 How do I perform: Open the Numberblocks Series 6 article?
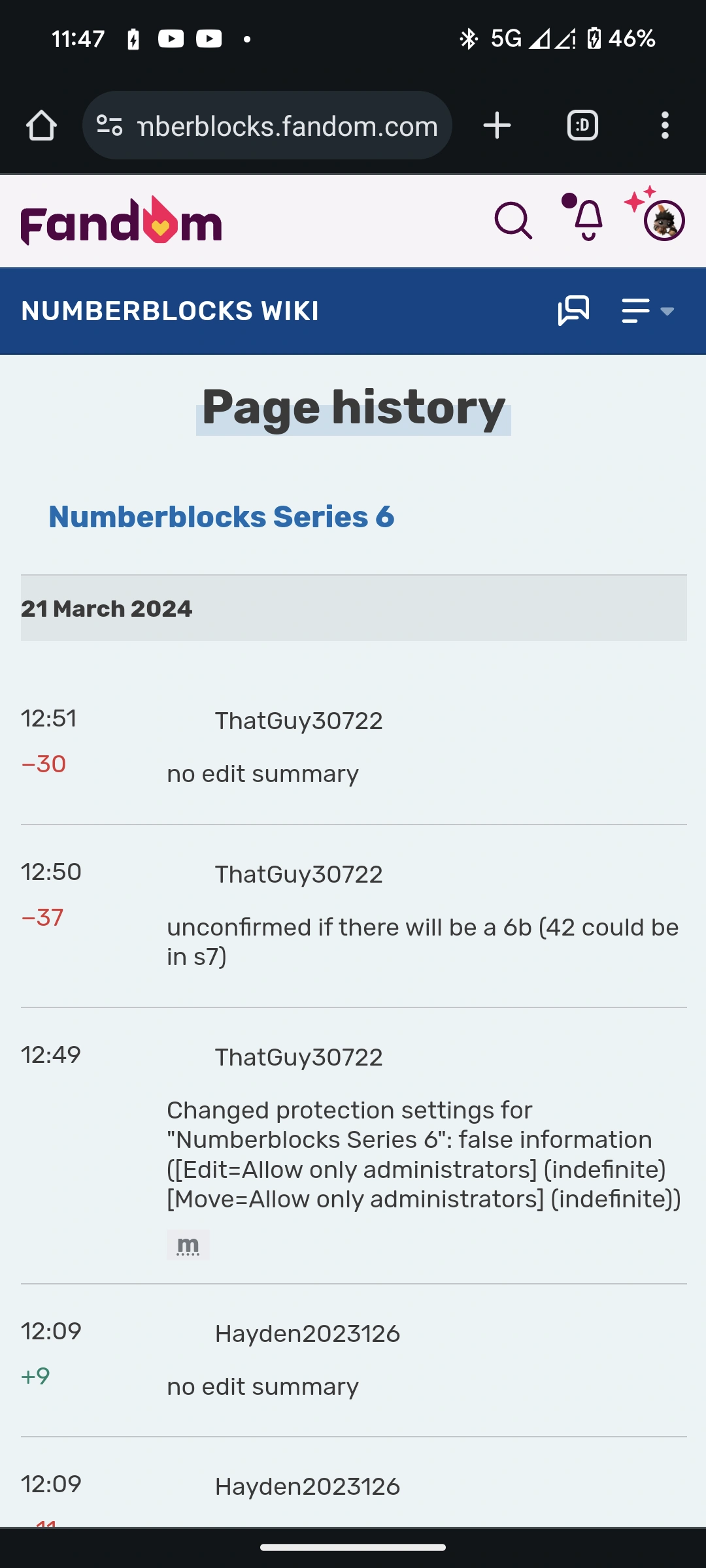[221, 517]
